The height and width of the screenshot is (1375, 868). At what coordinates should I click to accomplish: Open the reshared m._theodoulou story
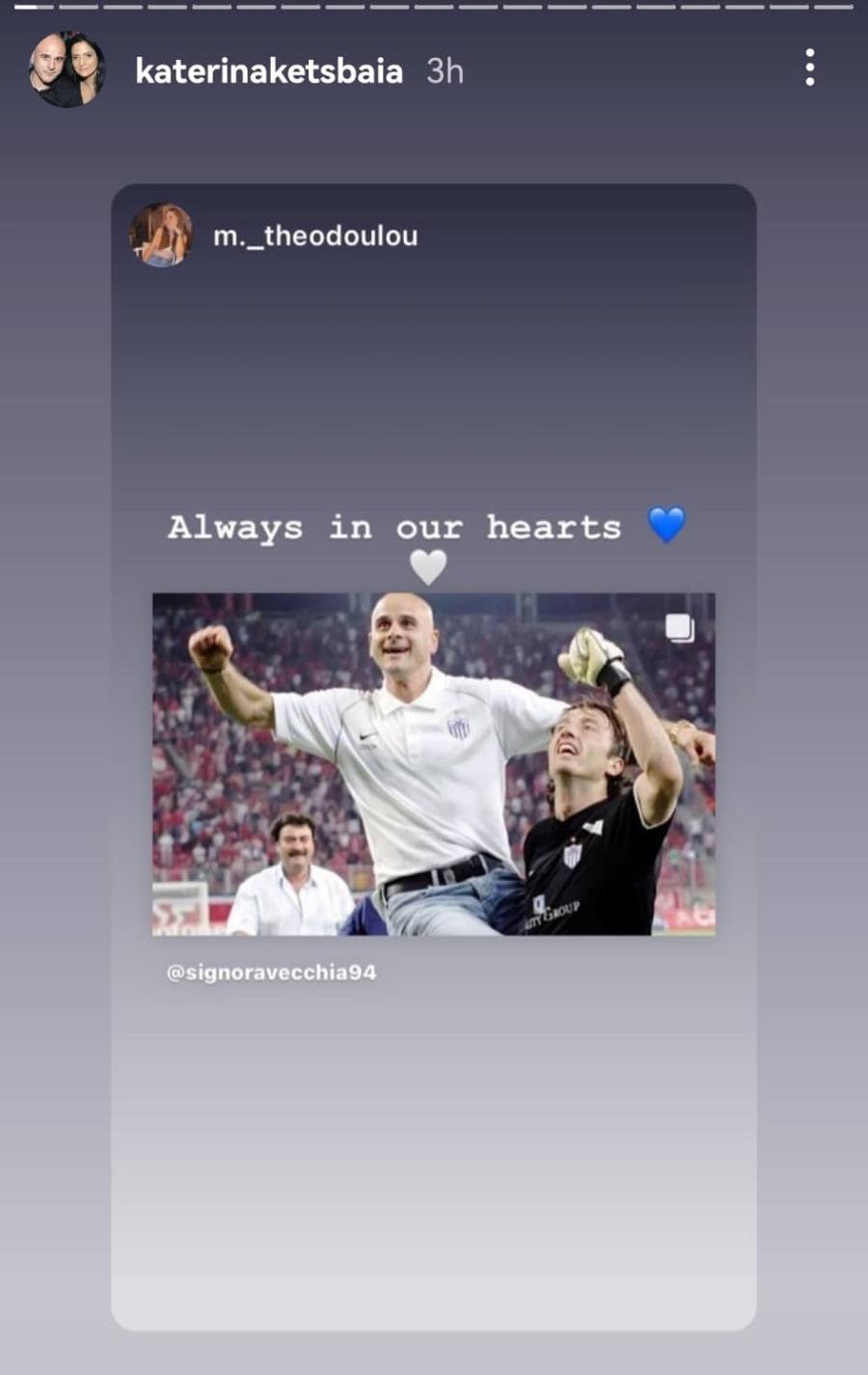point(314,235)
